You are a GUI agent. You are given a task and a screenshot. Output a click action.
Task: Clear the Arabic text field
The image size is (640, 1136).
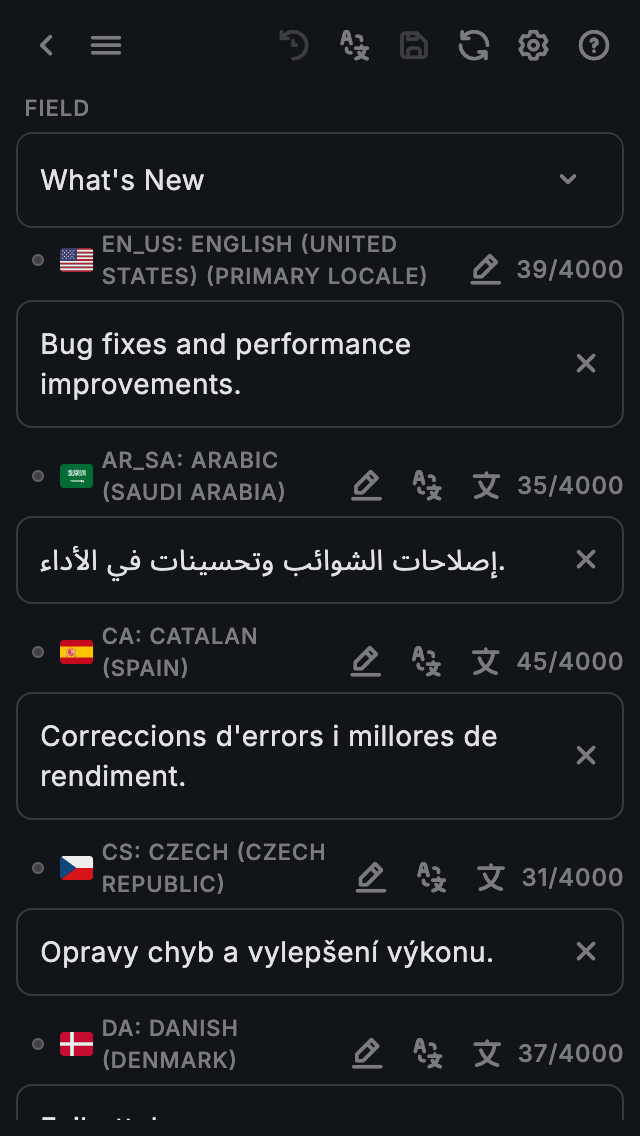(x=586, y=560)
